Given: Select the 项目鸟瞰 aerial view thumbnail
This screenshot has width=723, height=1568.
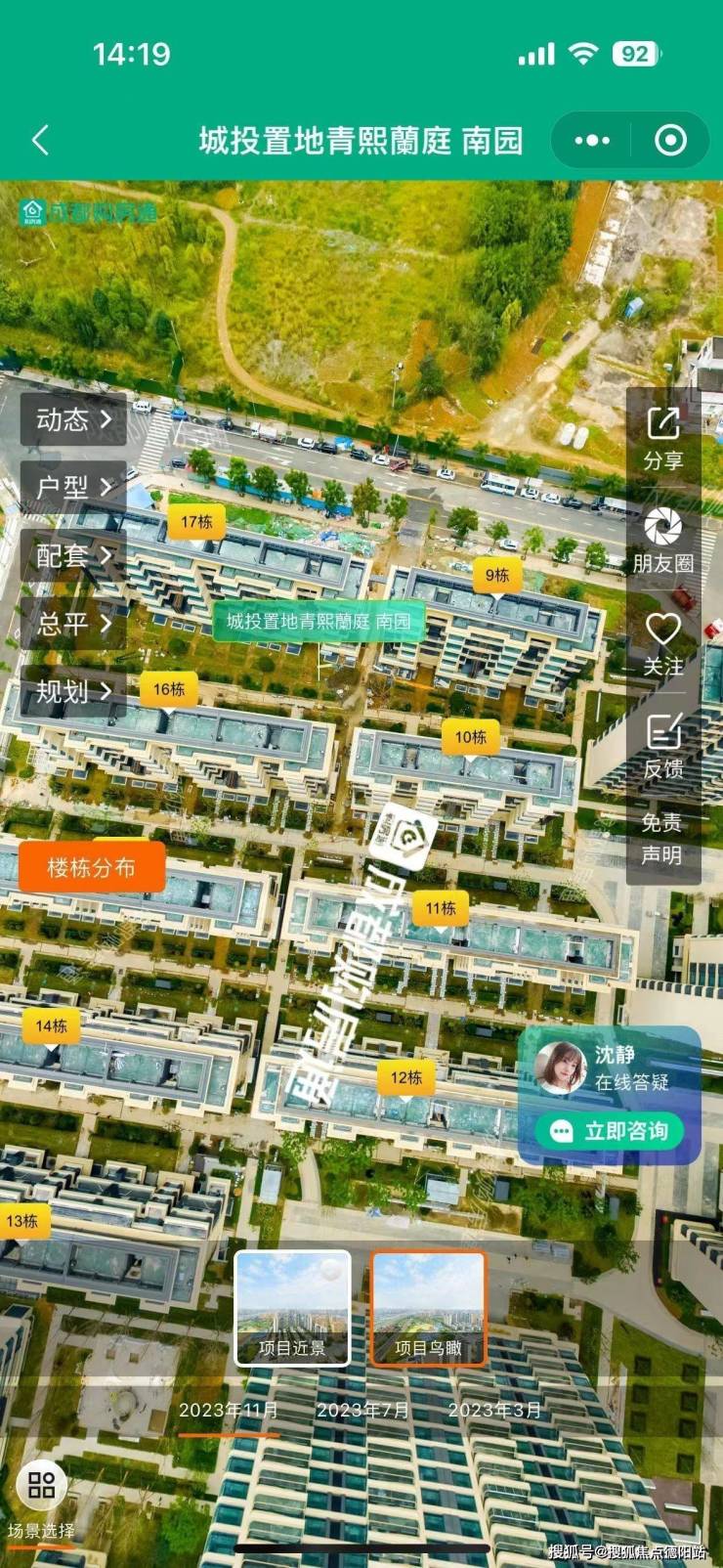Looking at the screenshot, I should coord(428,1308).
